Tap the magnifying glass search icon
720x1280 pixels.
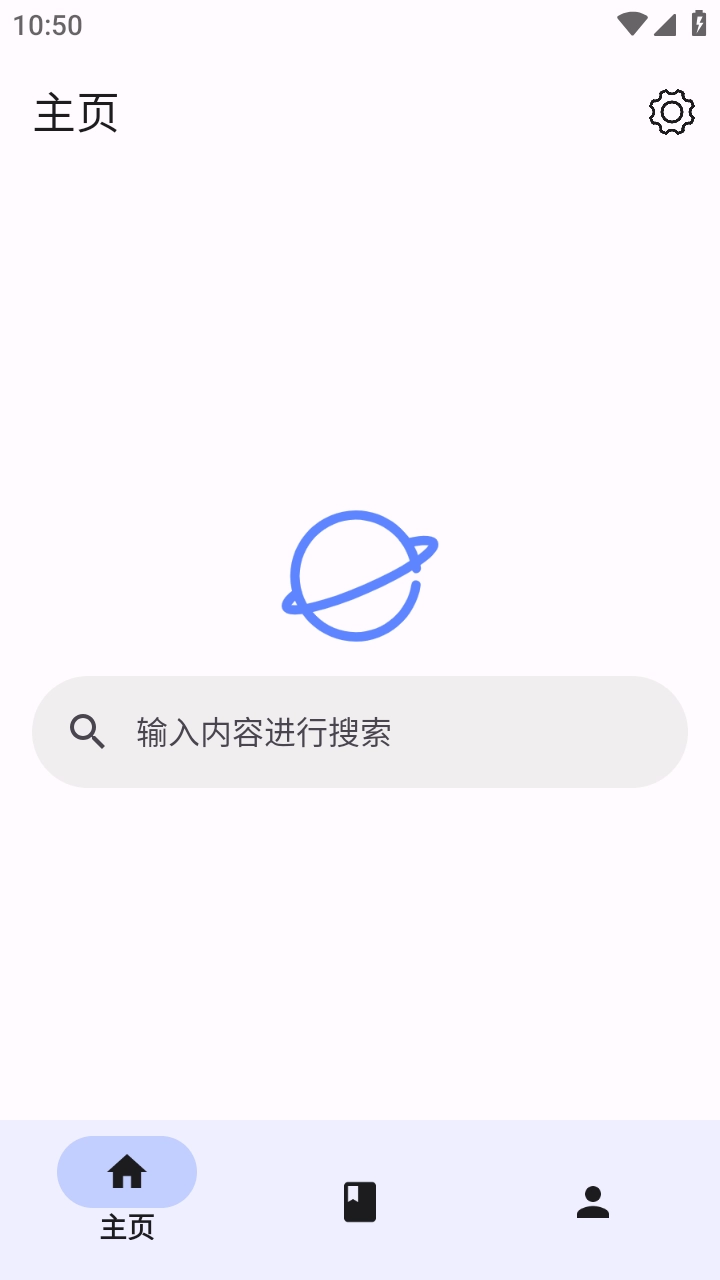(88, 732)
